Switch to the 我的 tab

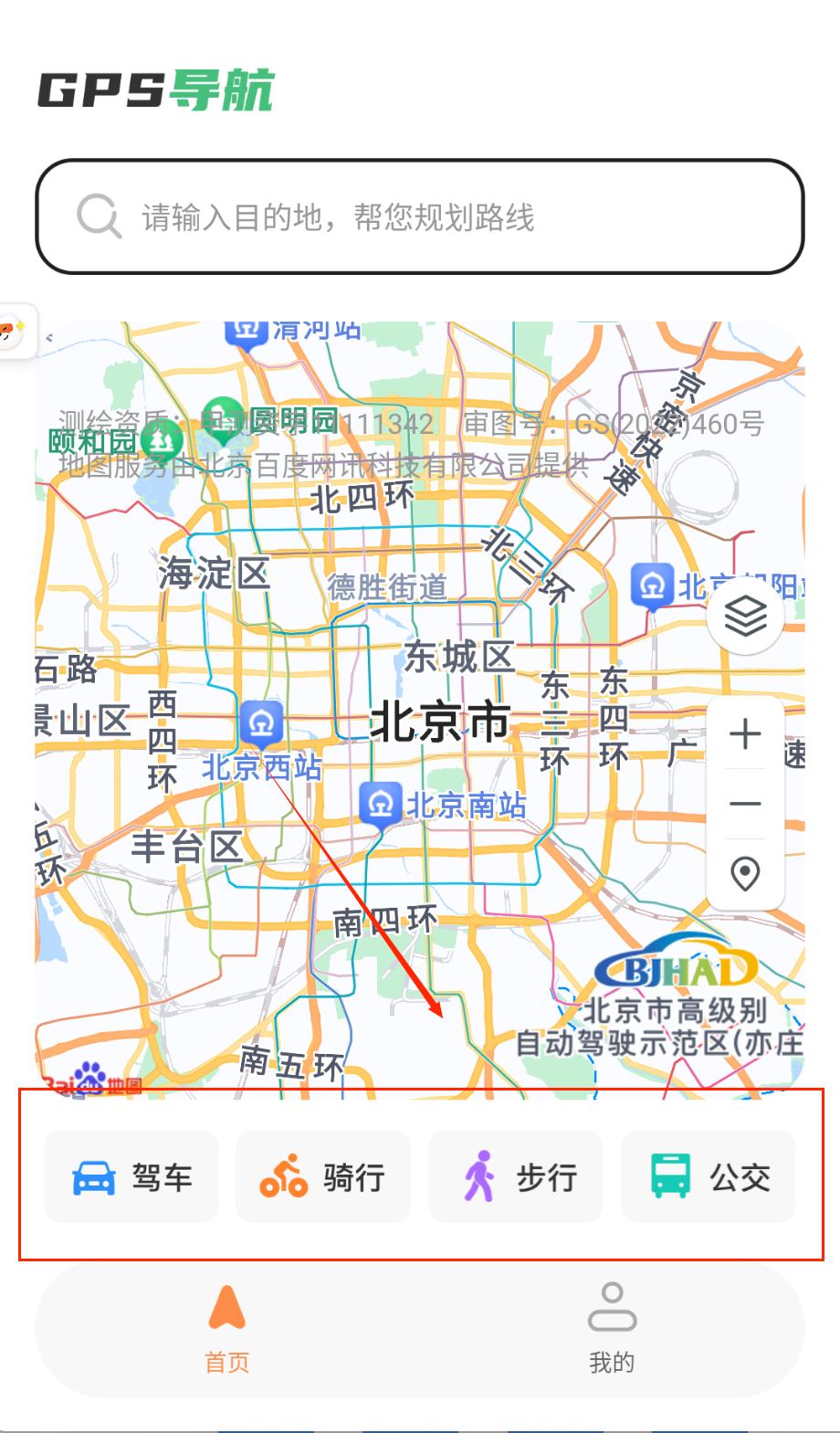point(612,1330)
